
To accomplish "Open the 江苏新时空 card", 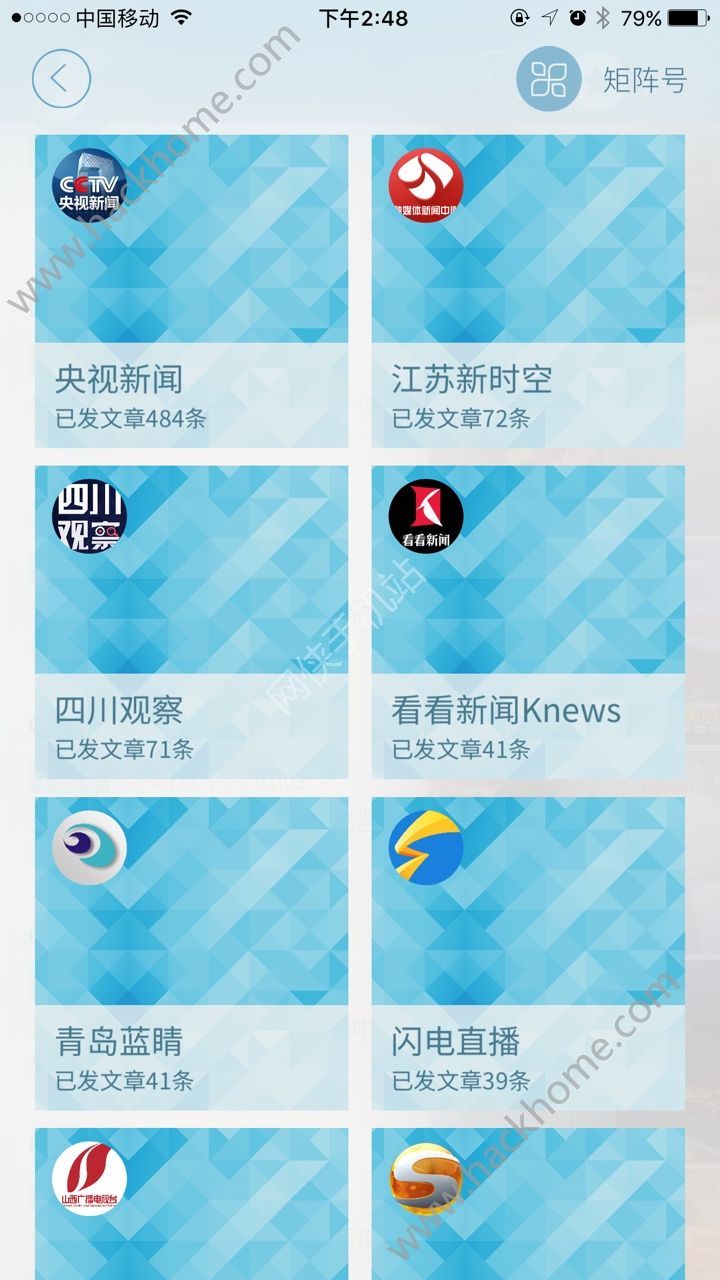I will click(528, 290).
